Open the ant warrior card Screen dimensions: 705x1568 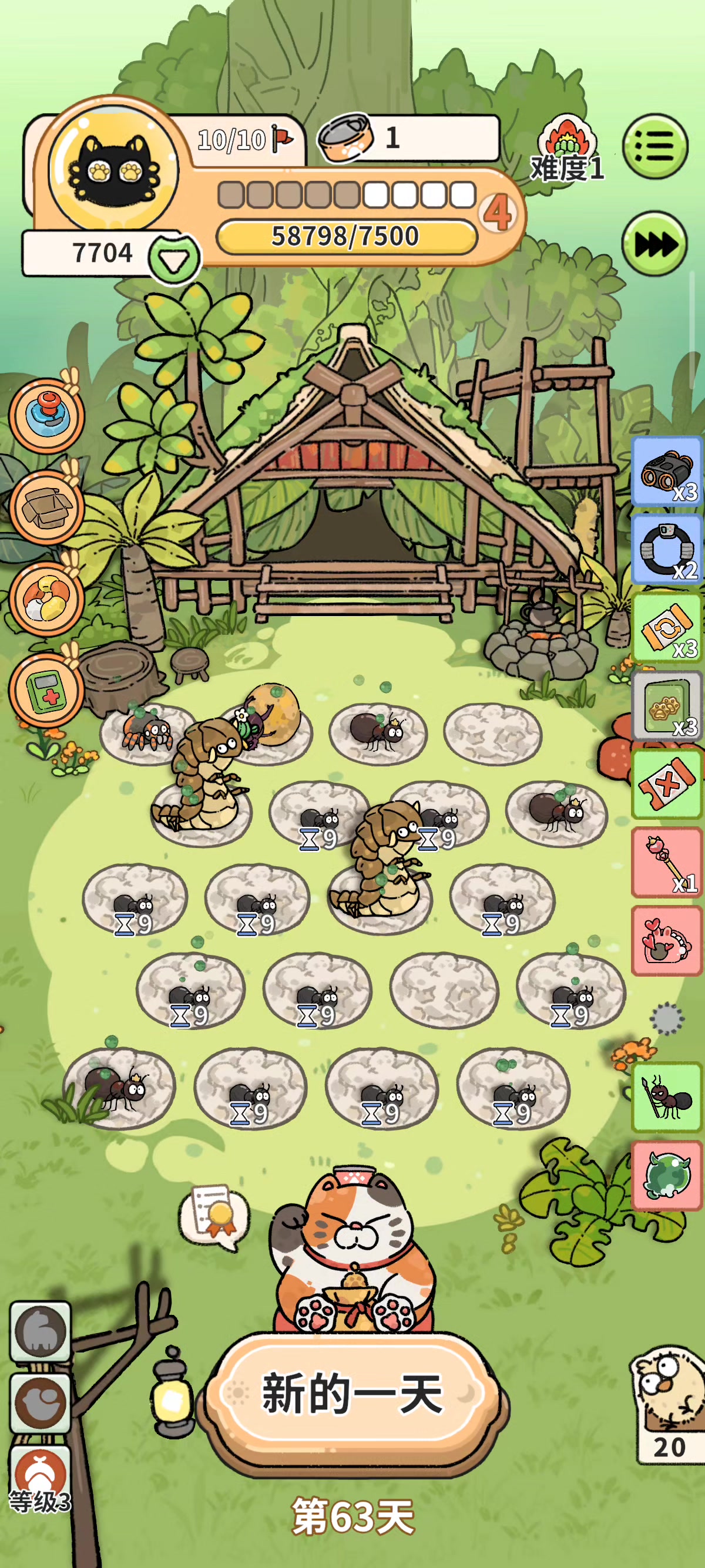click(667, 1098)
